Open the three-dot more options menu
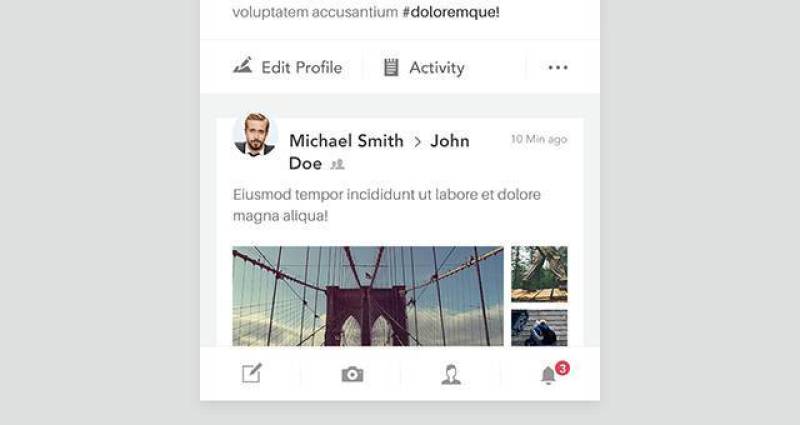Image resolution: width=800 pixels, height=425 pixels. (x=558, y=68)
